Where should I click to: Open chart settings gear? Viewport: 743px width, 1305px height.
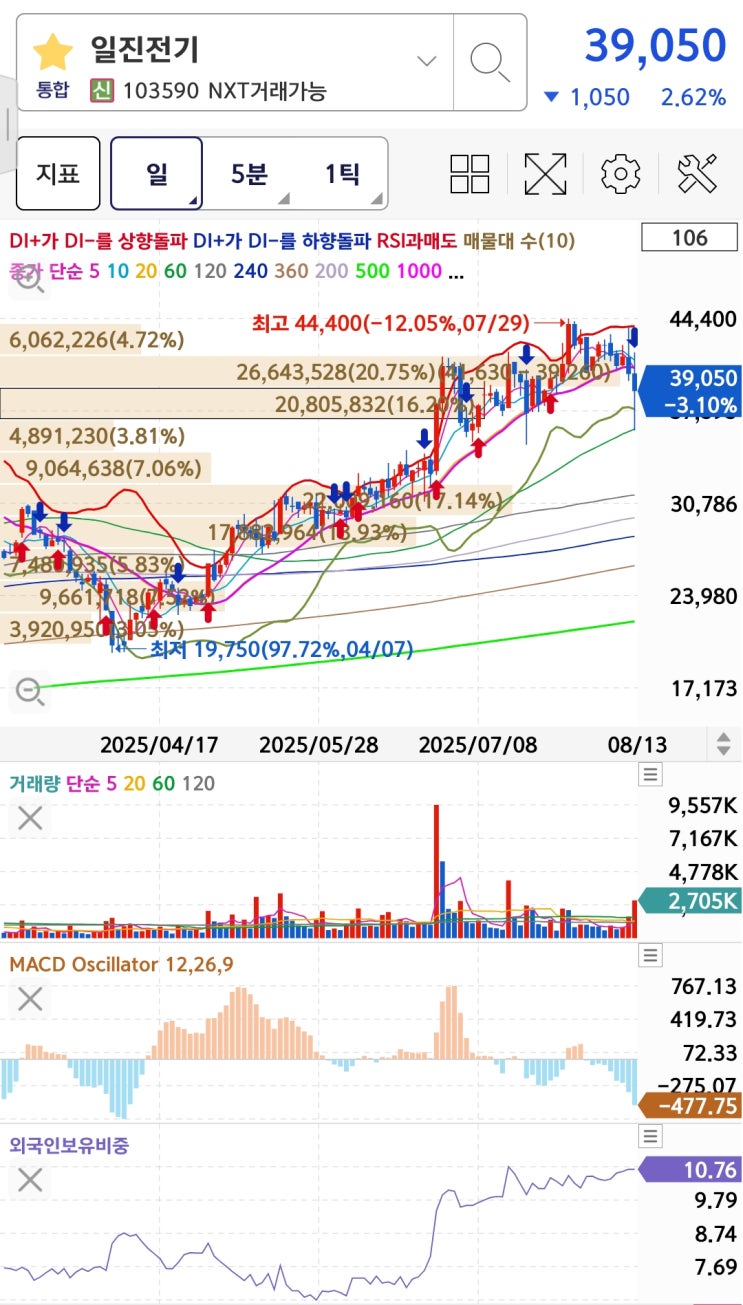coord(620,174)
